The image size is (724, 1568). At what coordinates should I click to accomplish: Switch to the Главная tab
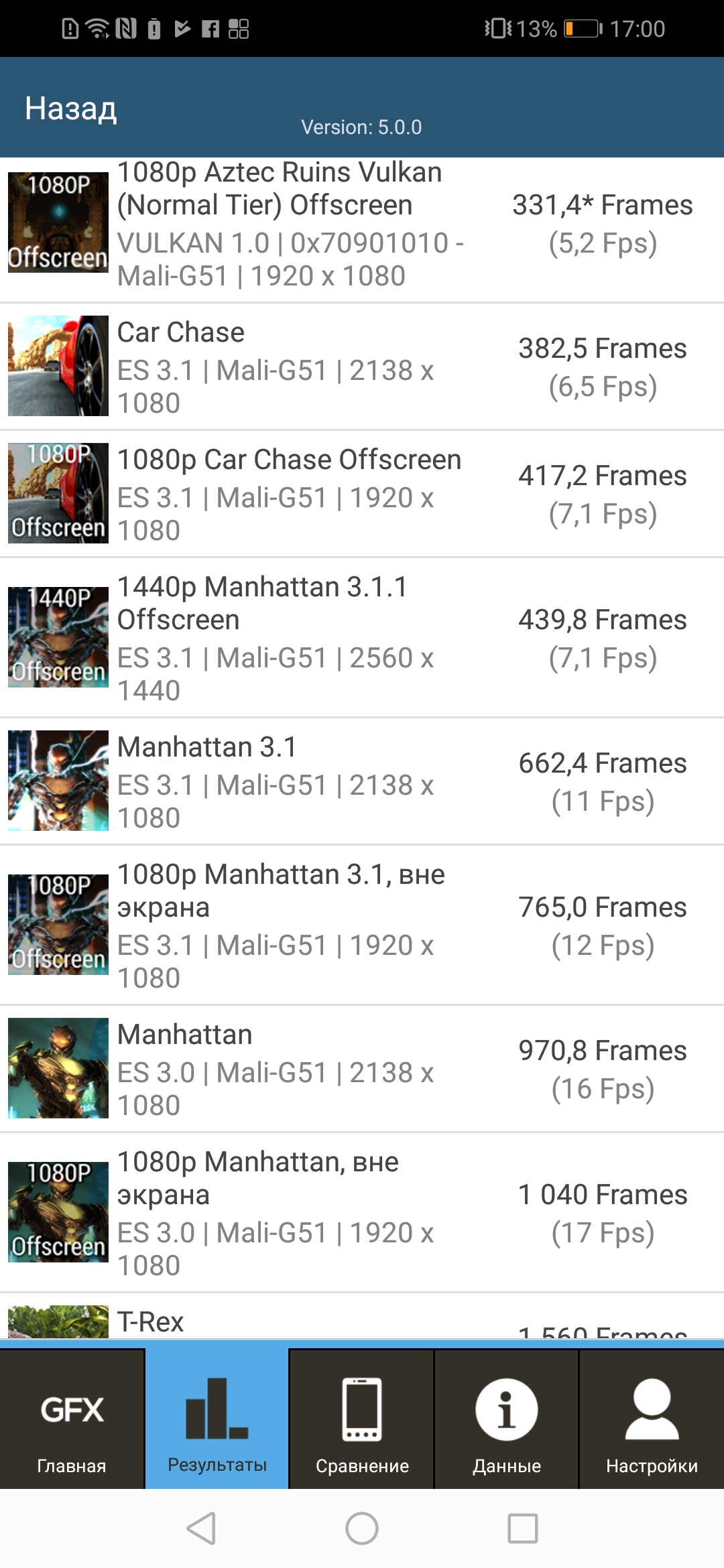click(x=72, y=1419)
